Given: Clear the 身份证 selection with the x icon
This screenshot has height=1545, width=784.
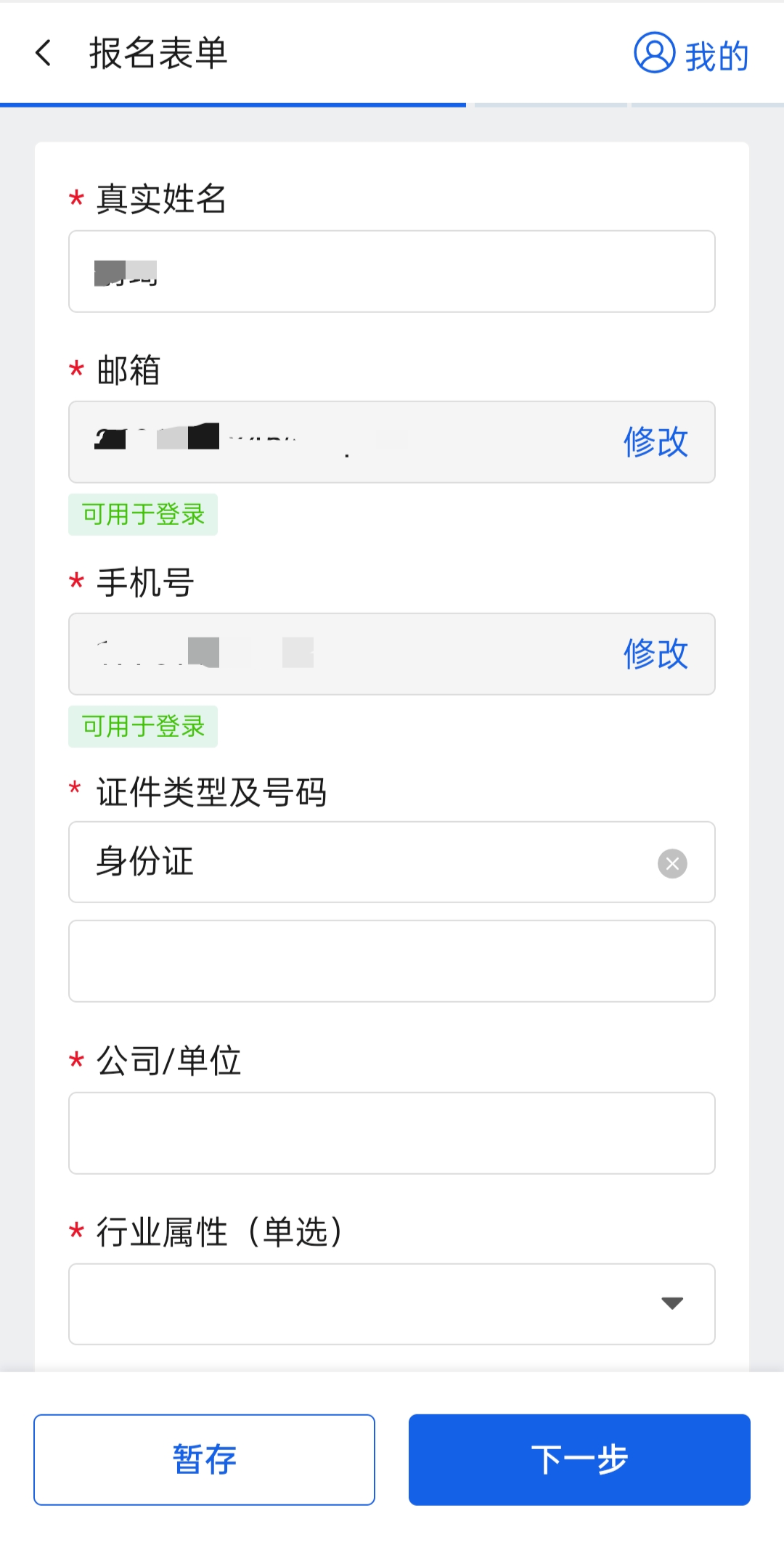Looking at the screenshot, I should [x=671, y=863].
